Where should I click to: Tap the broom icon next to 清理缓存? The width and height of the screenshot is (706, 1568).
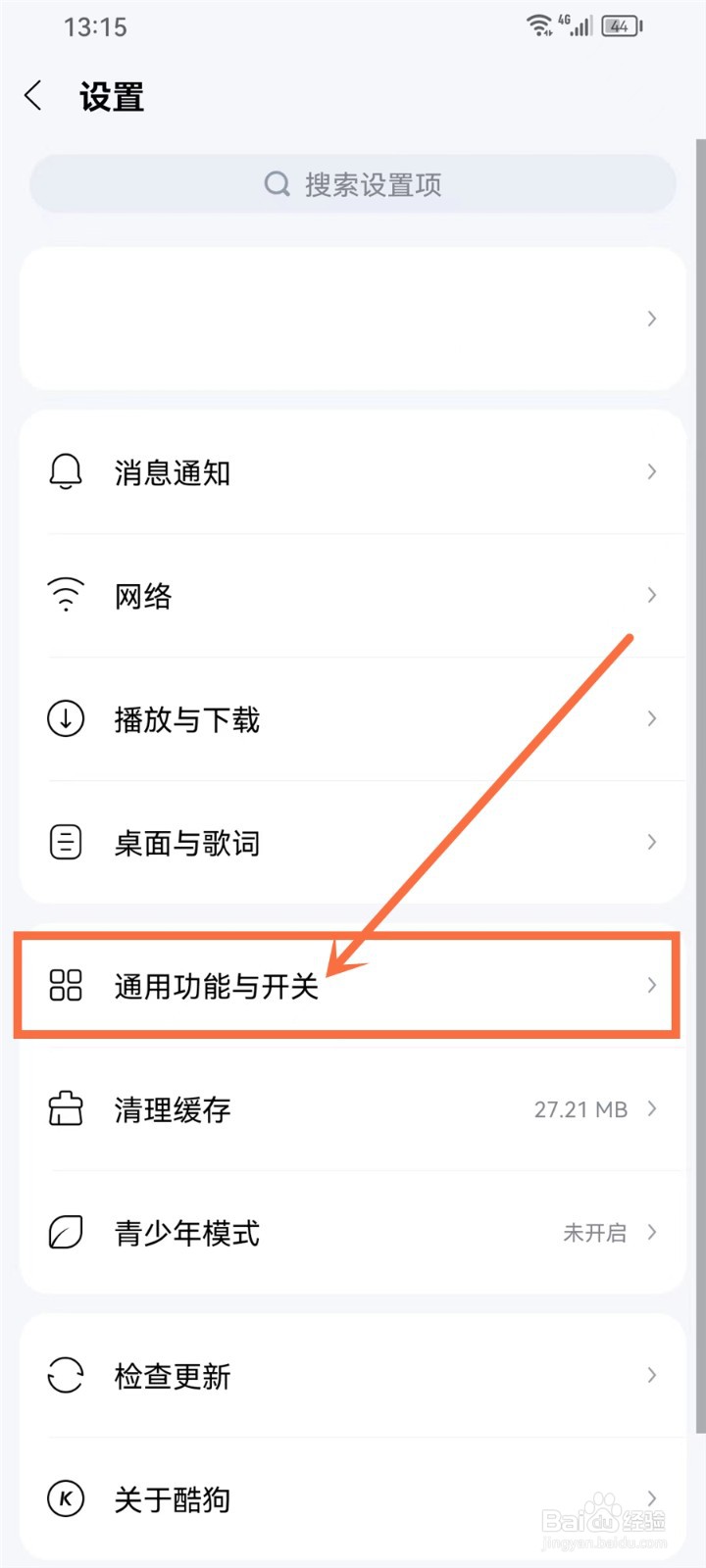tap(65, 1109)
